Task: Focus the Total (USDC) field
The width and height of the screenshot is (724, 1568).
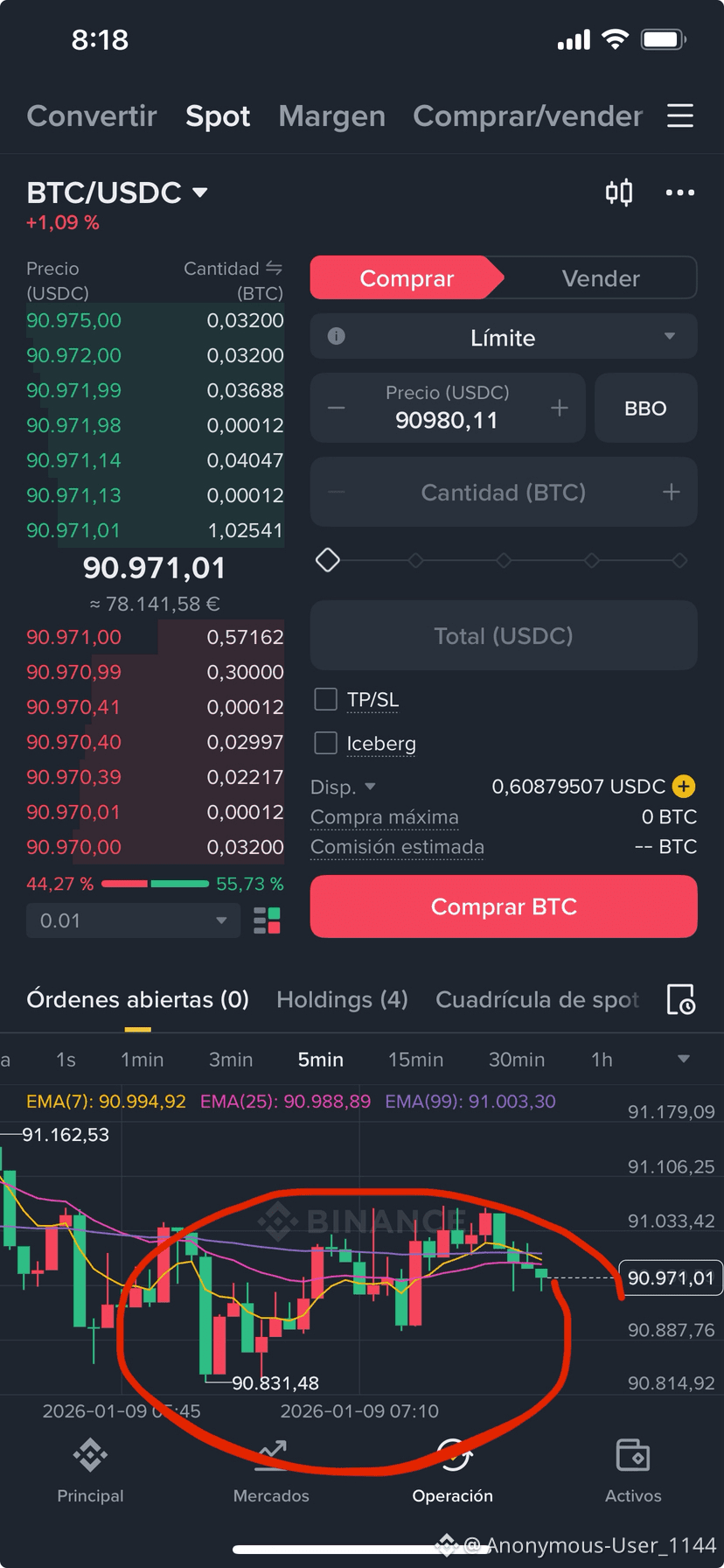Action: click(x=503, y=635)
